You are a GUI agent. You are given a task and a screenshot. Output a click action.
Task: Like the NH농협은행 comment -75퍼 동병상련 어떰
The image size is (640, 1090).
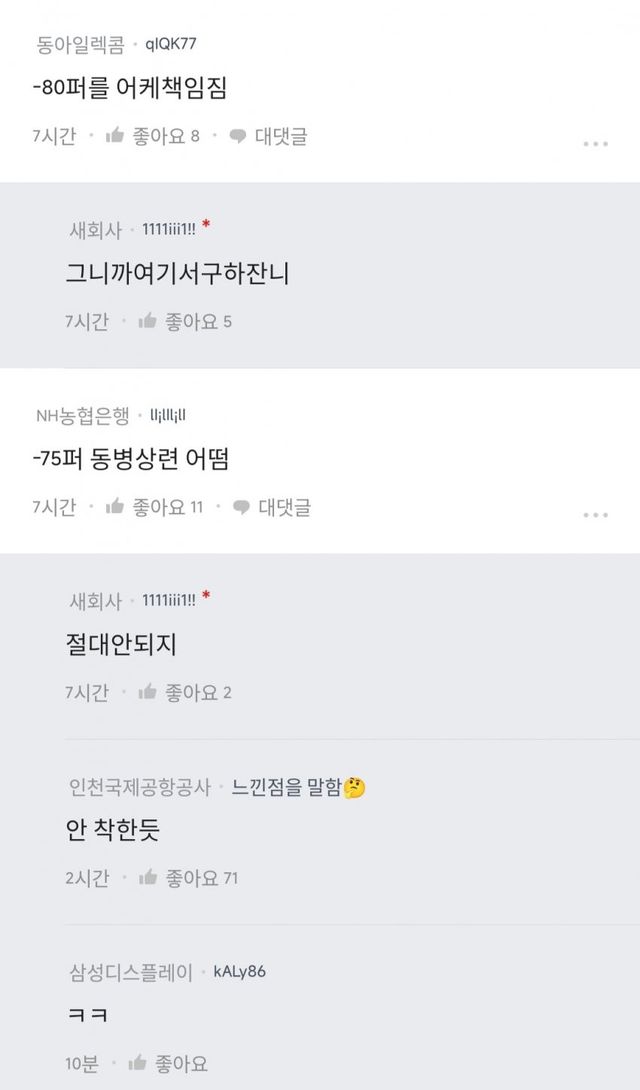154,507
